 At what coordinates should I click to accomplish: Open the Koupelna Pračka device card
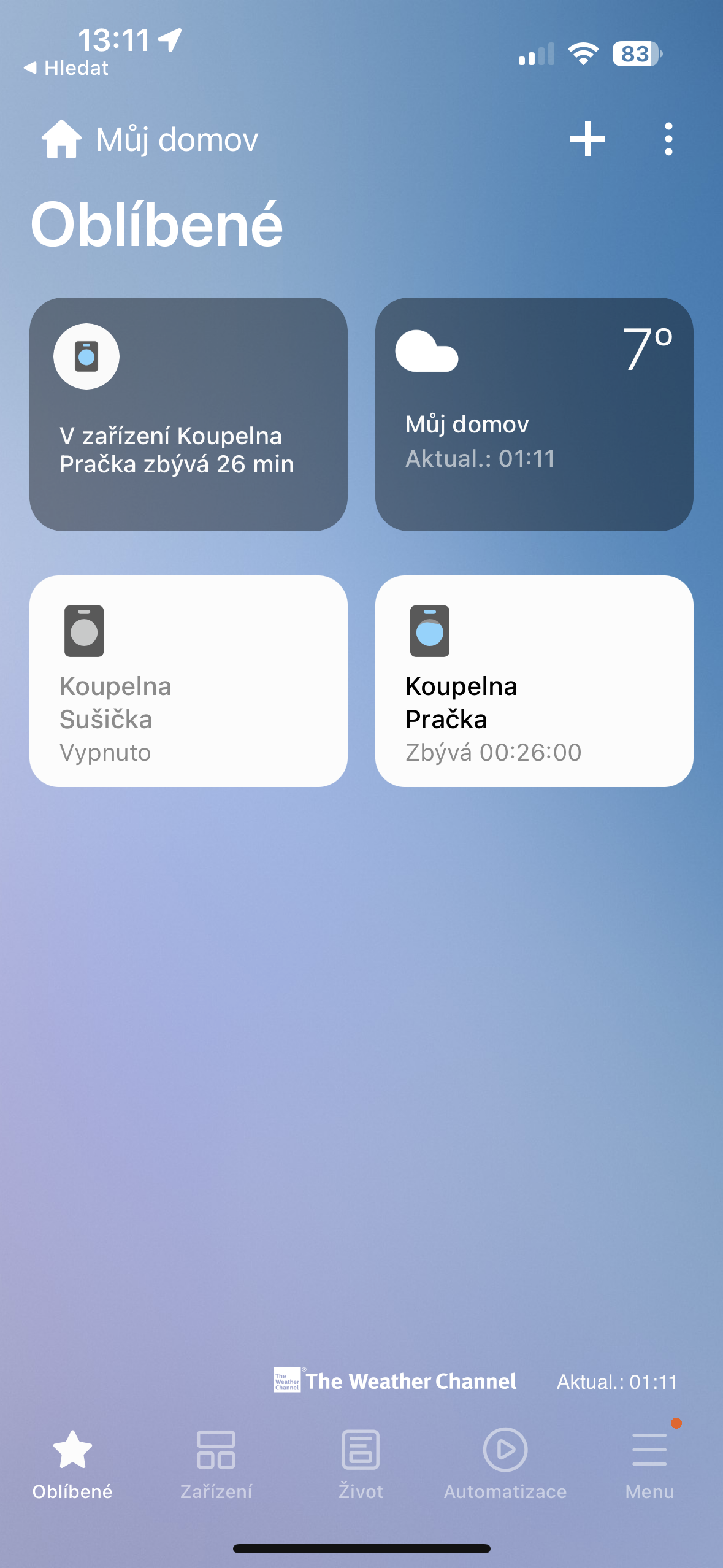[x=534, y=681]
